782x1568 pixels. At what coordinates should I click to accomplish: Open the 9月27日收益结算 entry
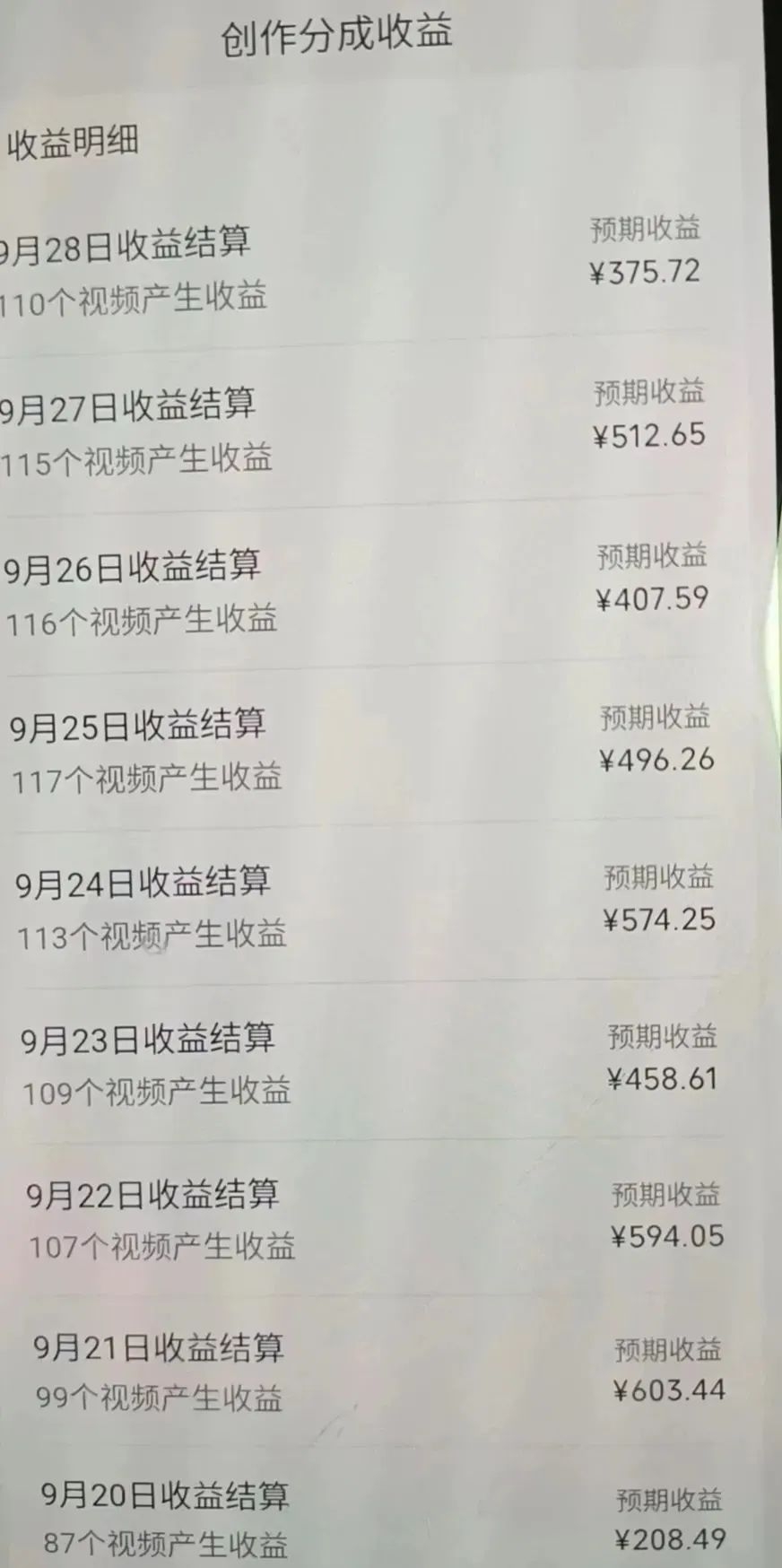click(130, 405)
